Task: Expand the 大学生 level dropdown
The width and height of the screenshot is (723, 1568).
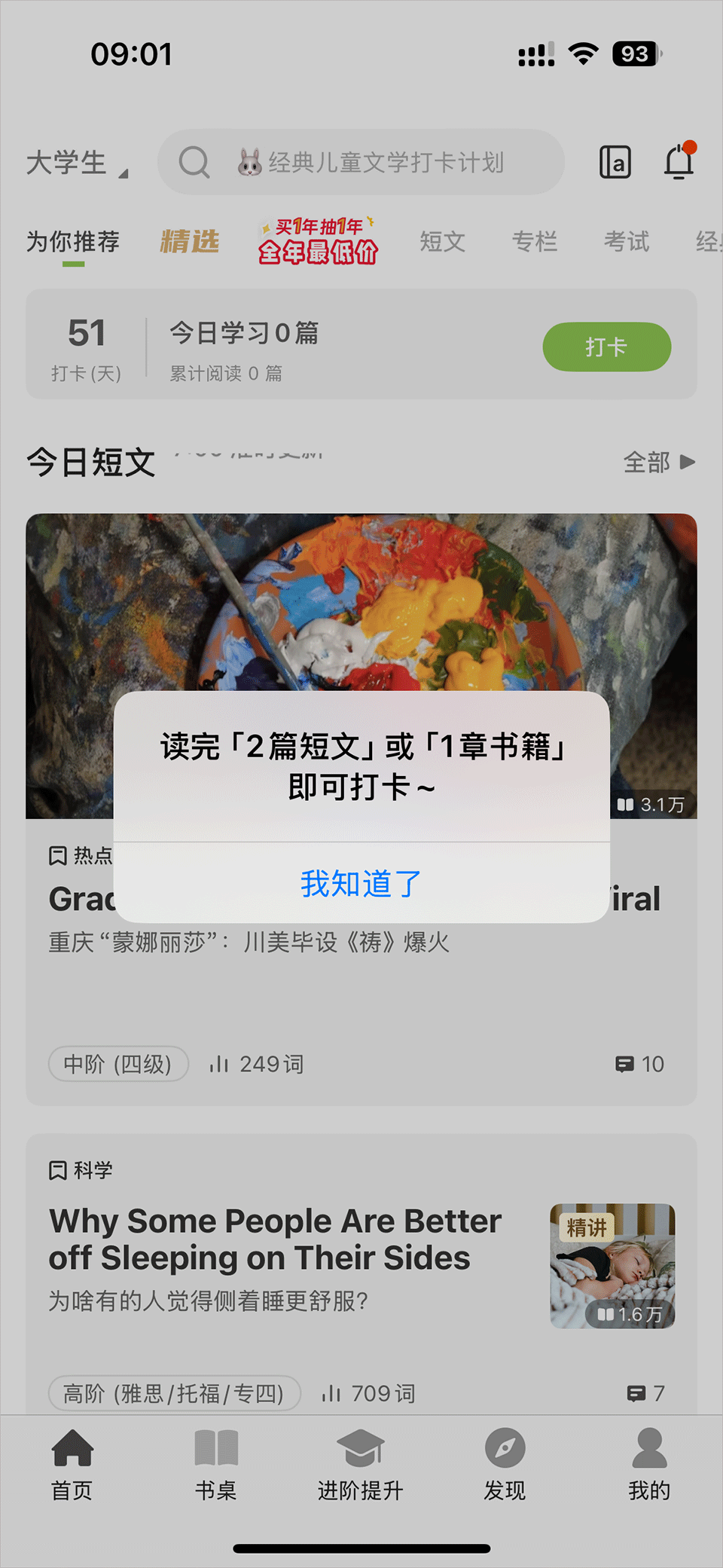Action: pos(77,163)
